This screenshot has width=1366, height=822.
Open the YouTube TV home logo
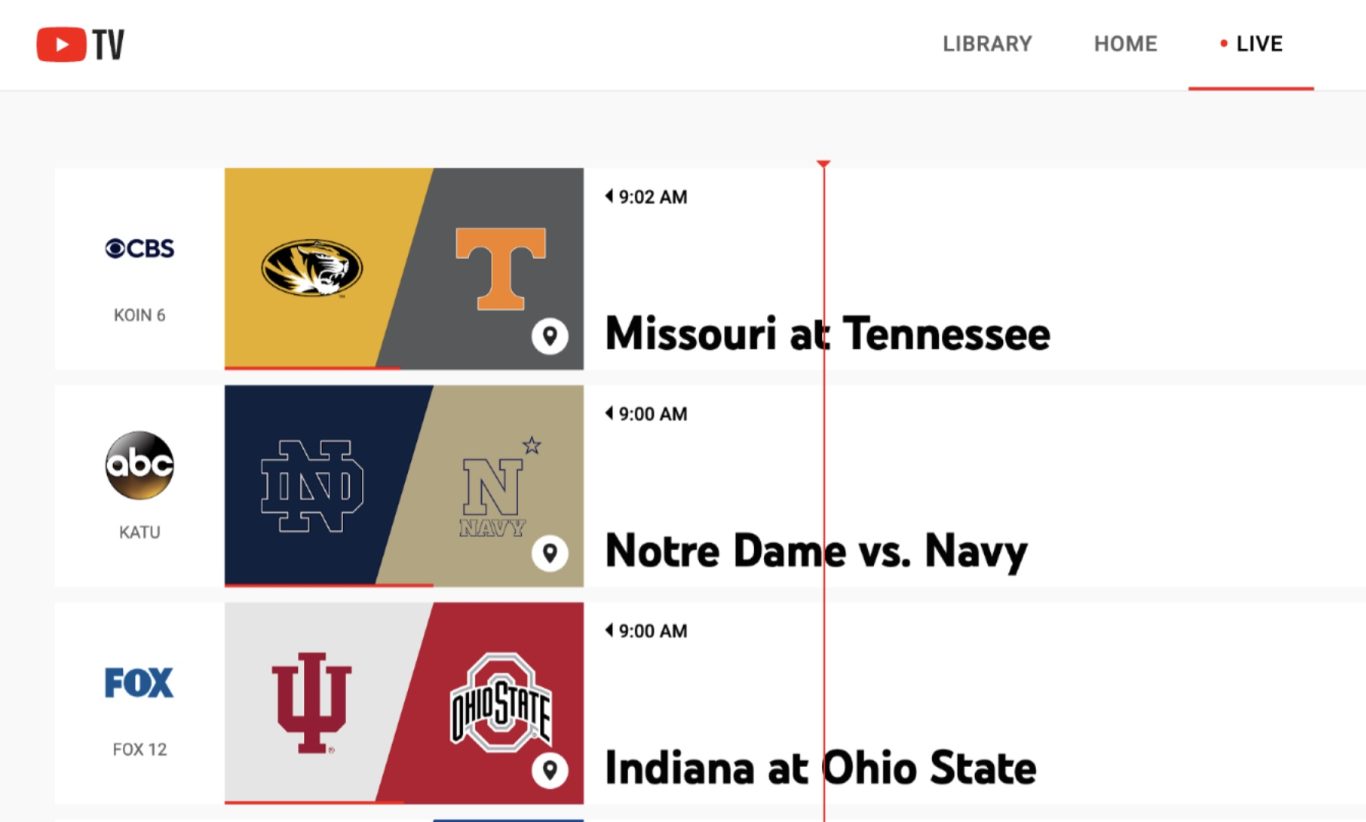[81, 44]
